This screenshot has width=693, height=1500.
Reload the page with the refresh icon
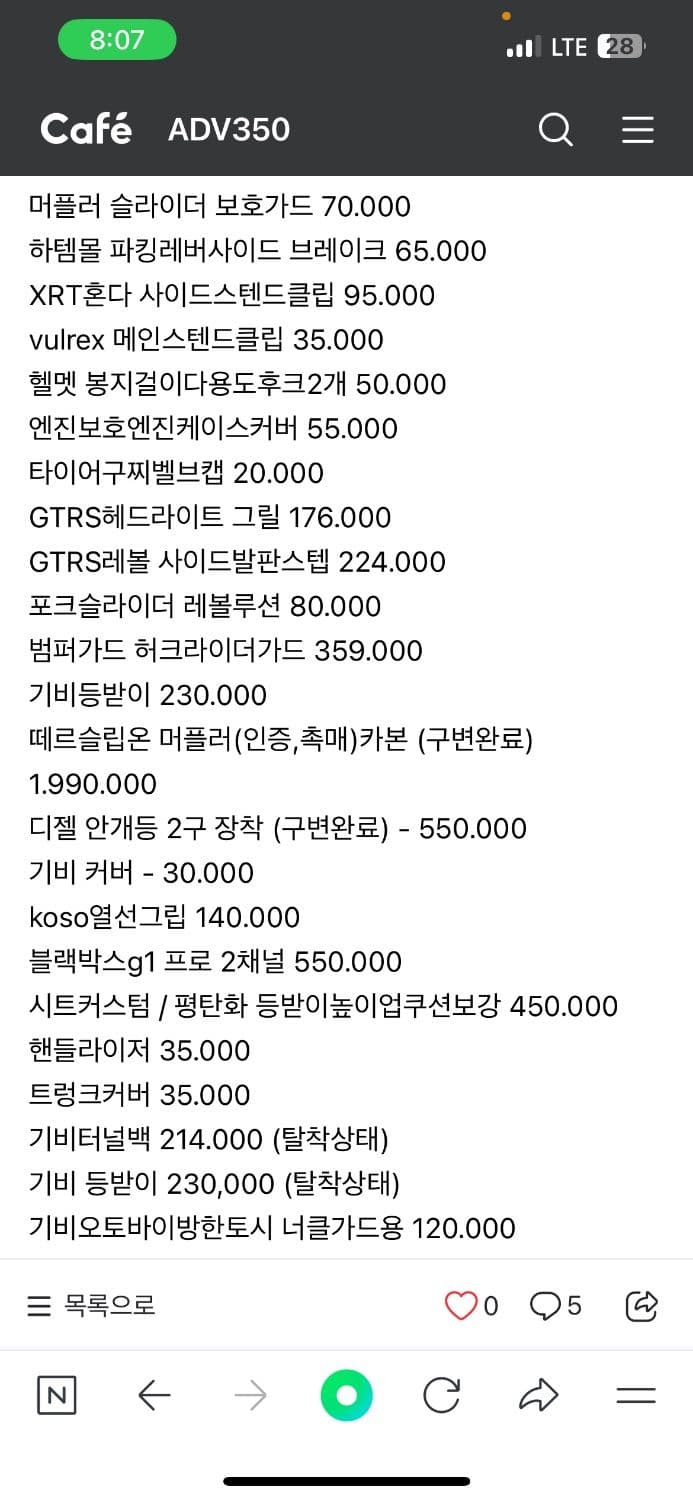441,1395
